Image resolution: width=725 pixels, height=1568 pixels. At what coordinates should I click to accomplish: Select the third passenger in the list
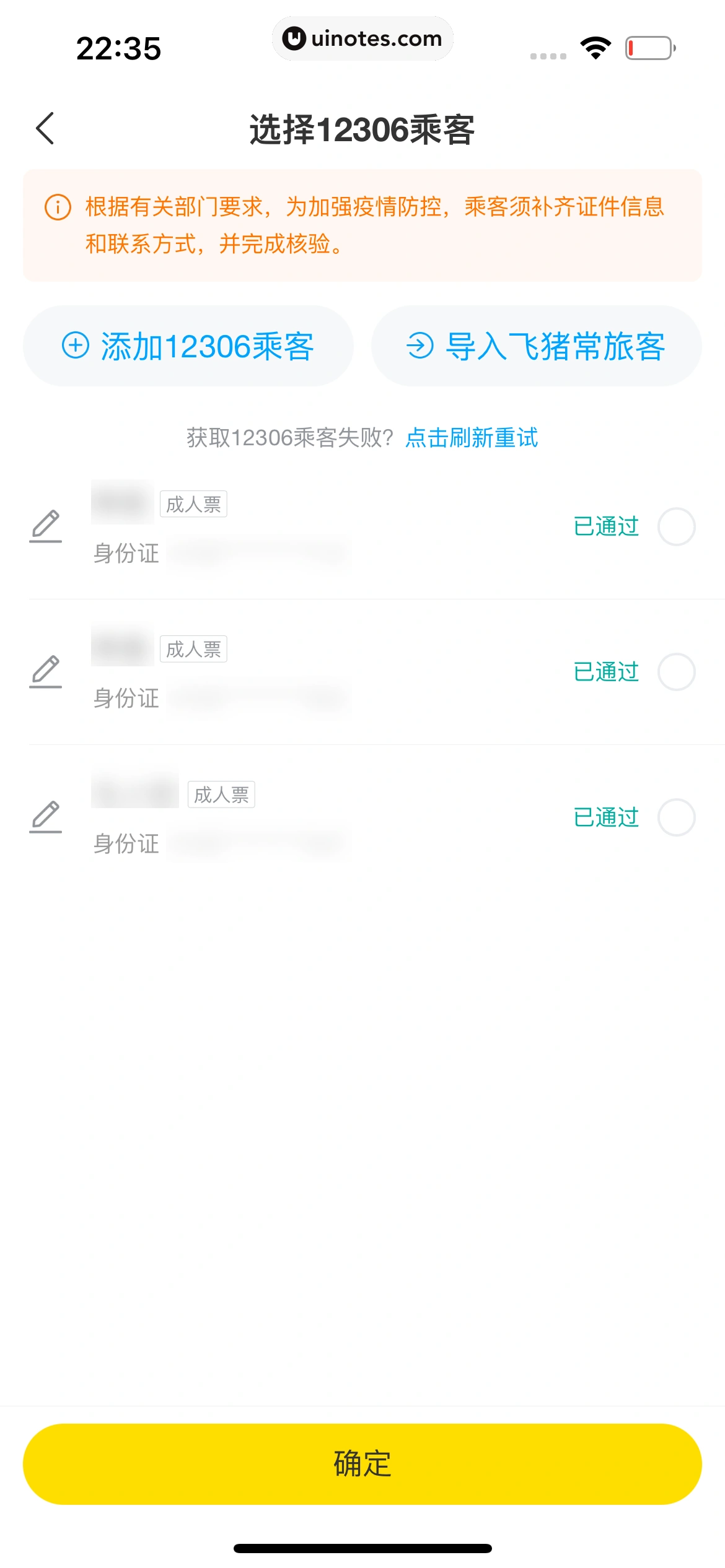tap(676, 817)
